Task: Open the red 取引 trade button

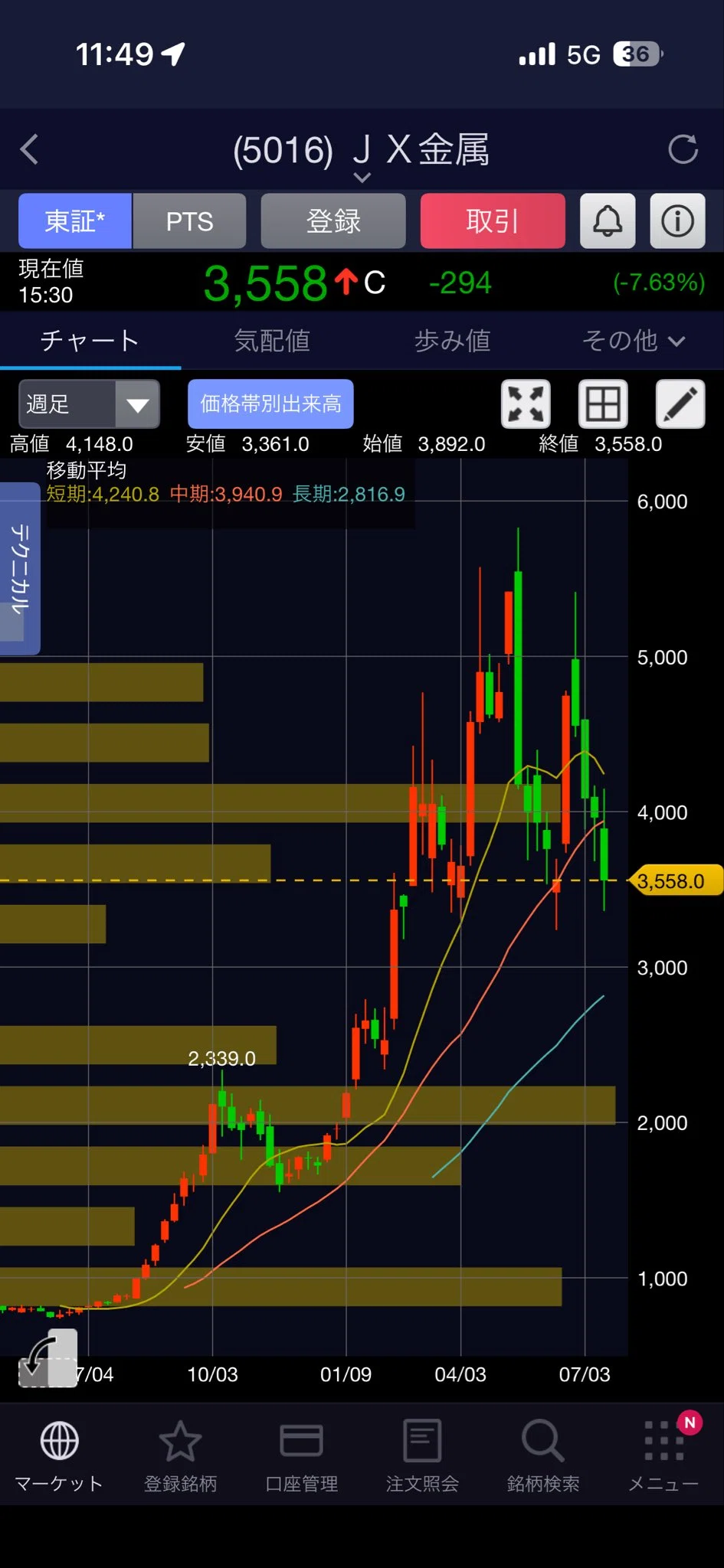Action: coord(493,221)
